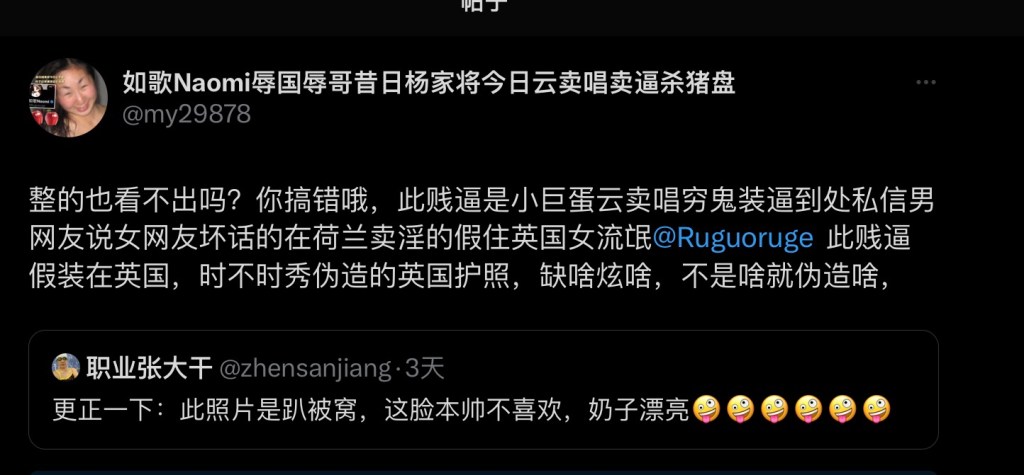Open the quoted post by 职业张大千
Screen dimensions: 1024x475
(x=483, y=390)
